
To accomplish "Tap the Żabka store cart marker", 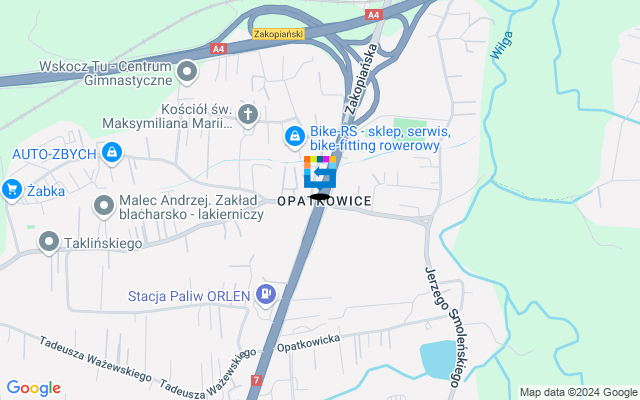I will tap(12, 187).
